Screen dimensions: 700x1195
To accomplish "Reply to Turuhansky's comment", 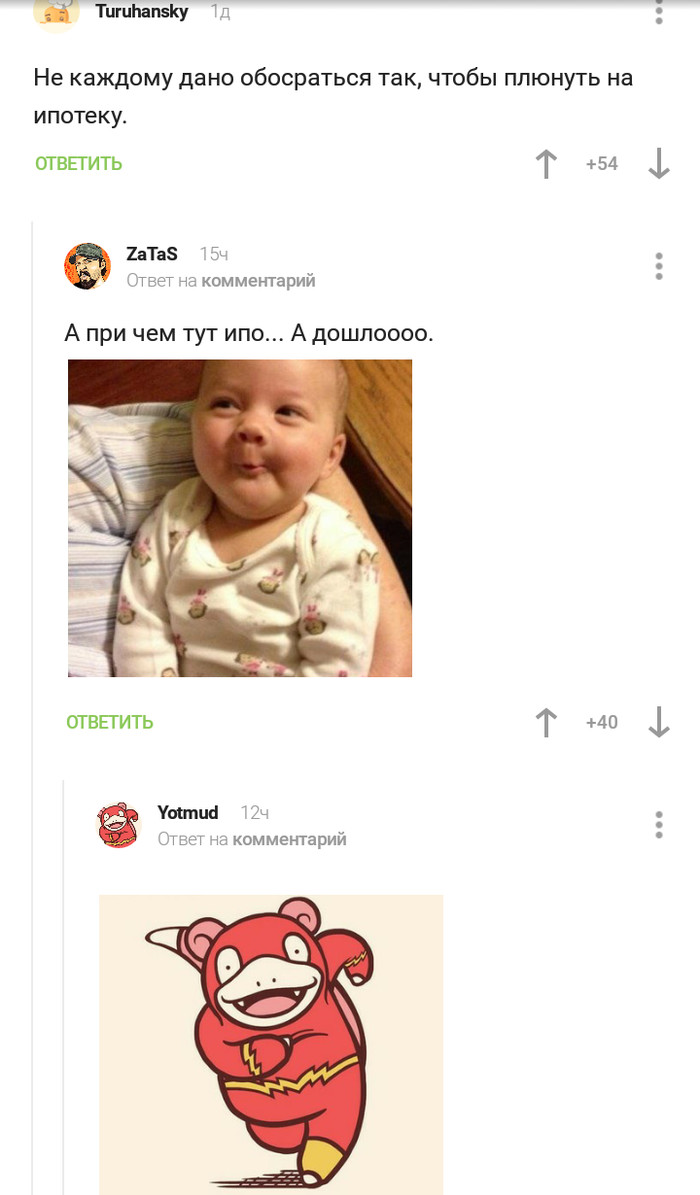I will 79,164.
